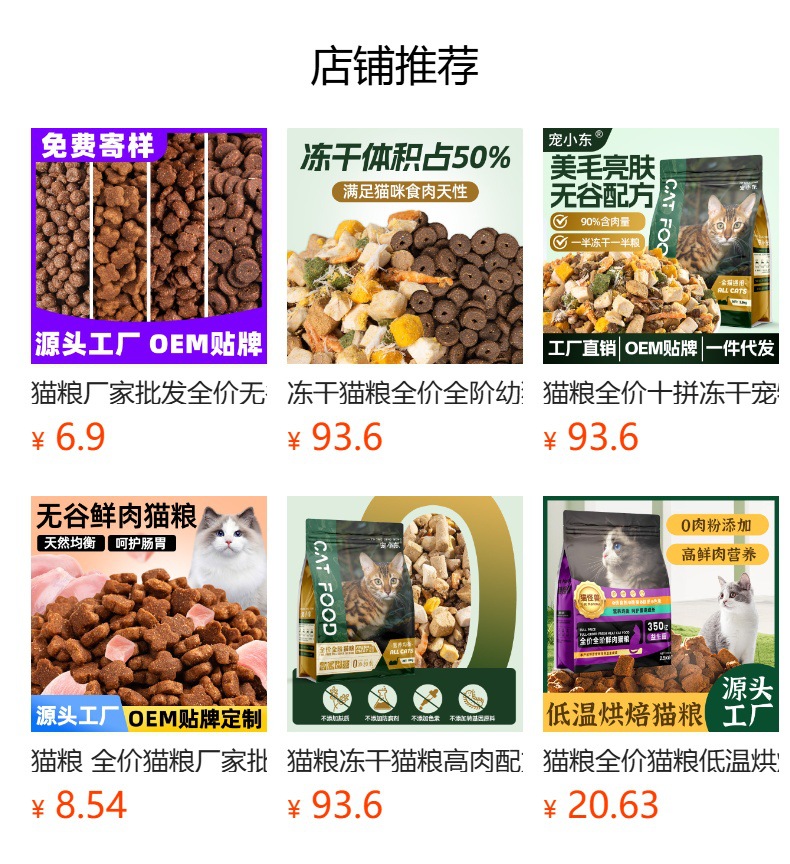View the 冻干猫粮全价全阶 product card
This screenshot has width=790, height=864.
(405, 246)
